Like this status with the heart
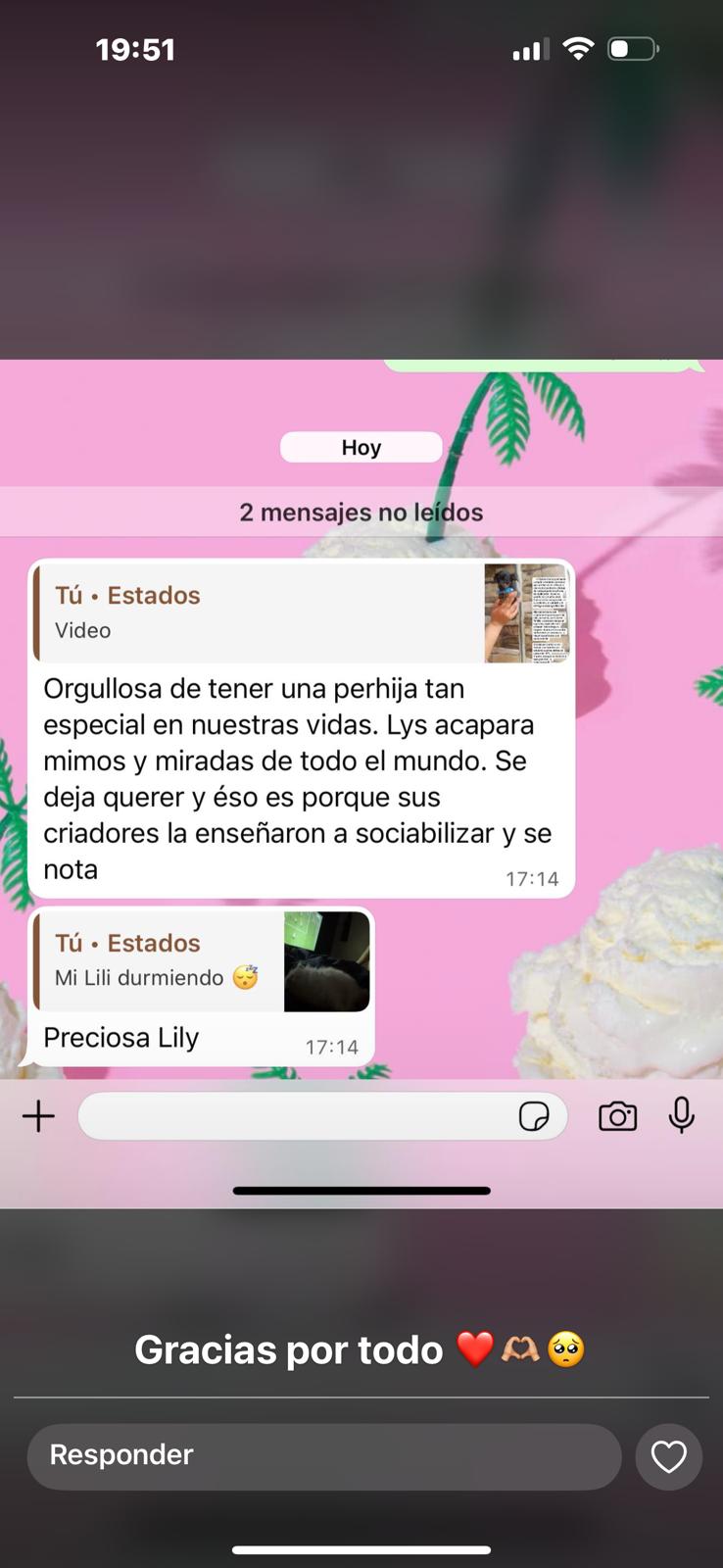Screen dimensions: 723x1568 669,1457
